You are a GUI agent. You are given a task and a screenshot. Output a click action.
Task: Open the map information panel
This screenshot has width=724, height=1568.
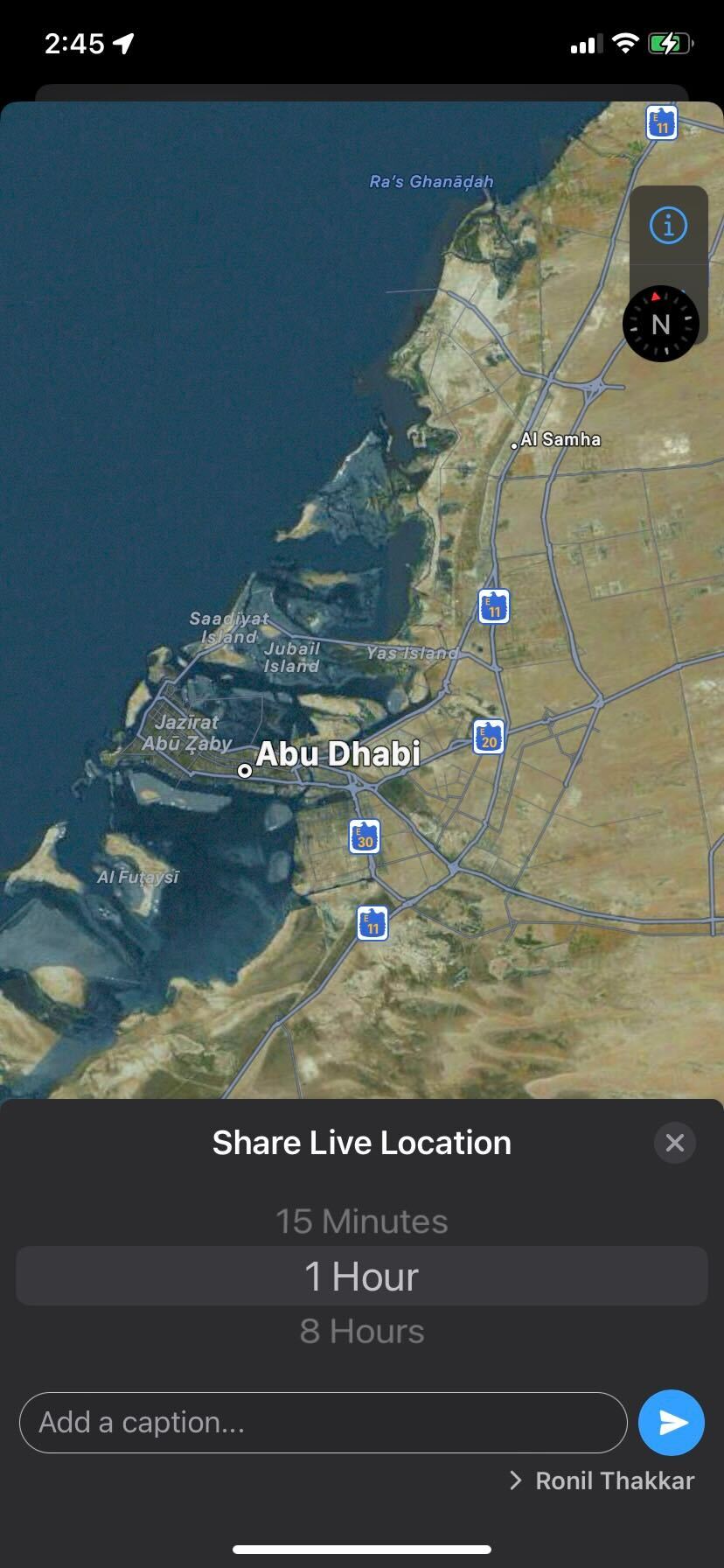[x=667, y=225]
